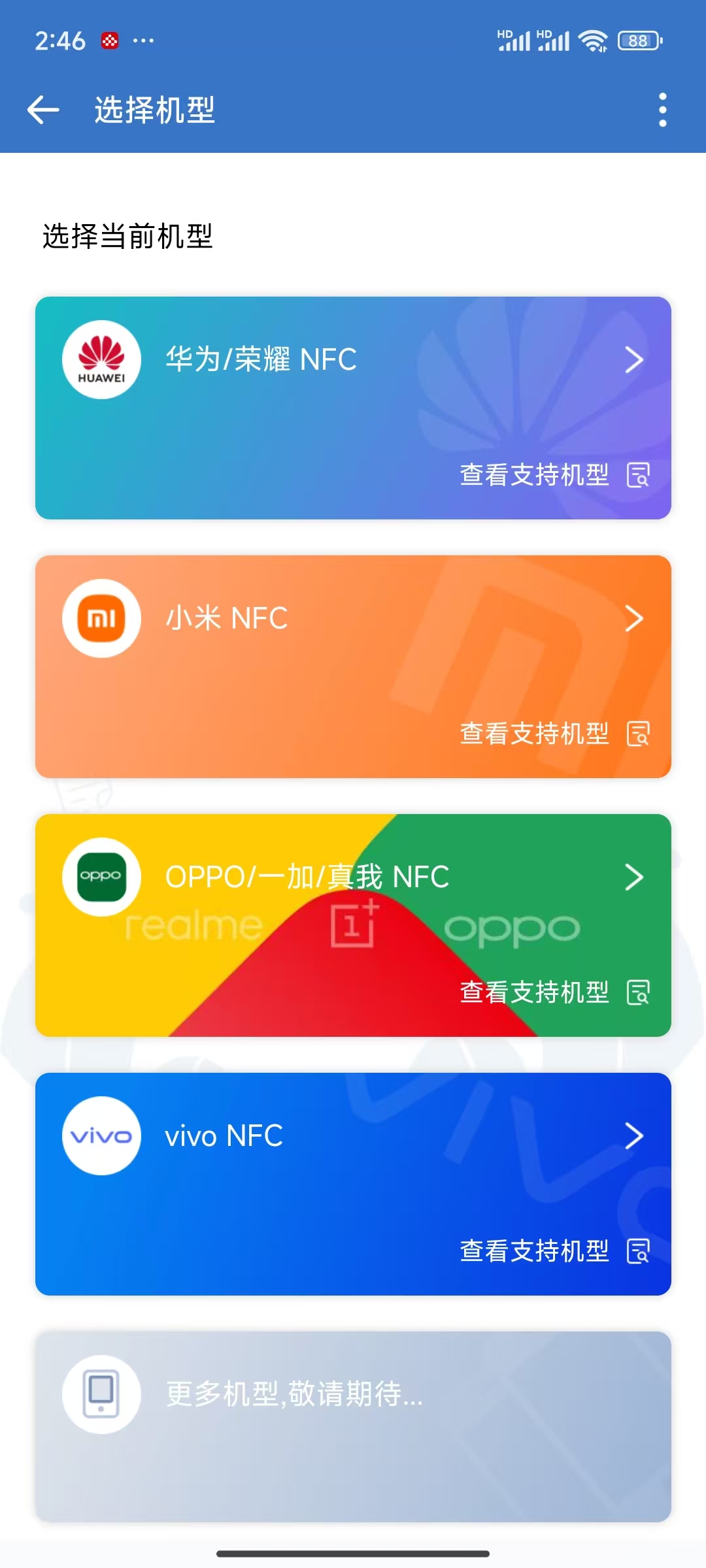Tap 查看支持机型 on the 小米 NFC card
706x1568 pixels.
553,734
